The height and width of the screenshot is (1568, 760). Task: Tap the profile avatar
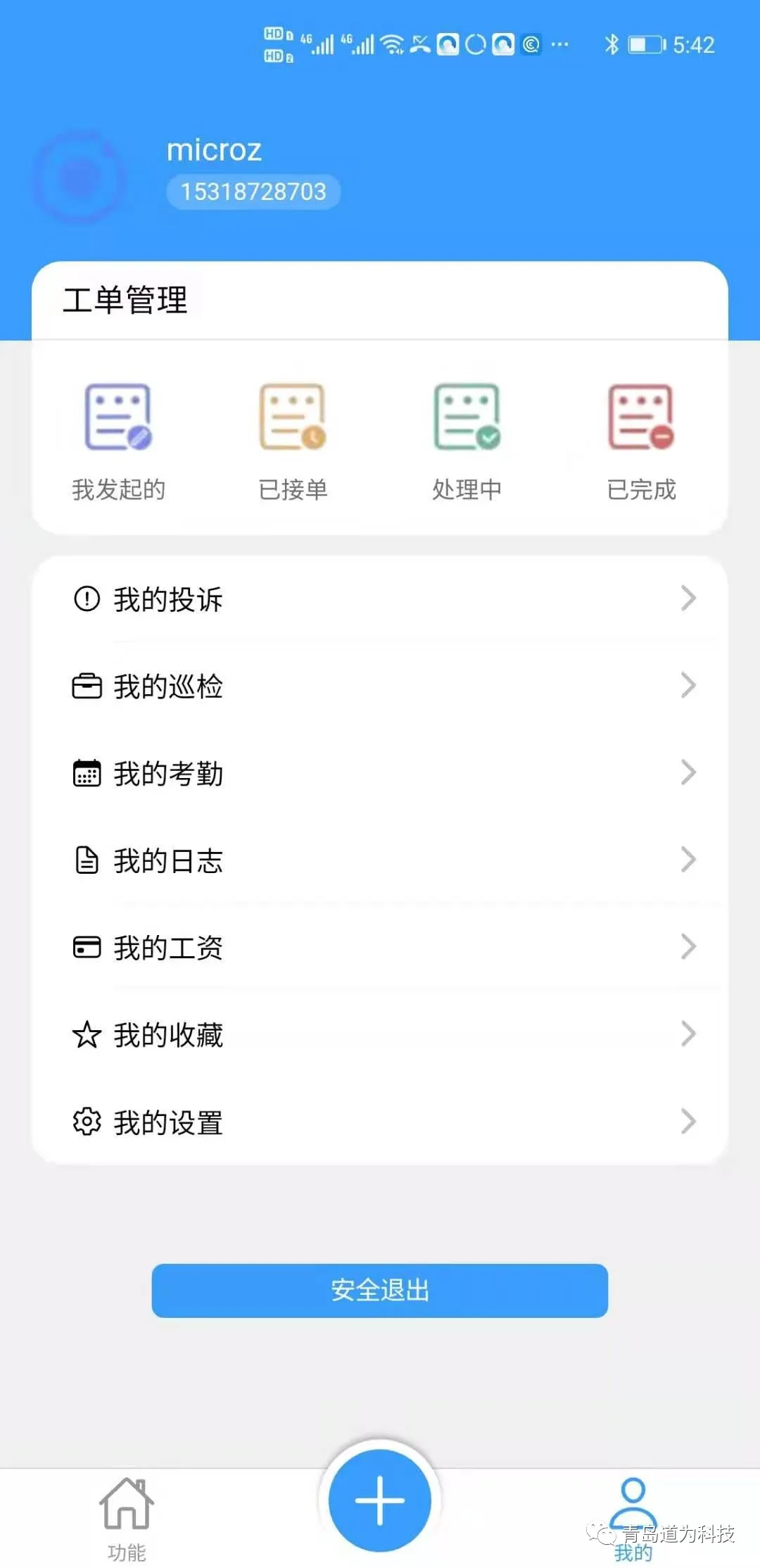point(80,177)
